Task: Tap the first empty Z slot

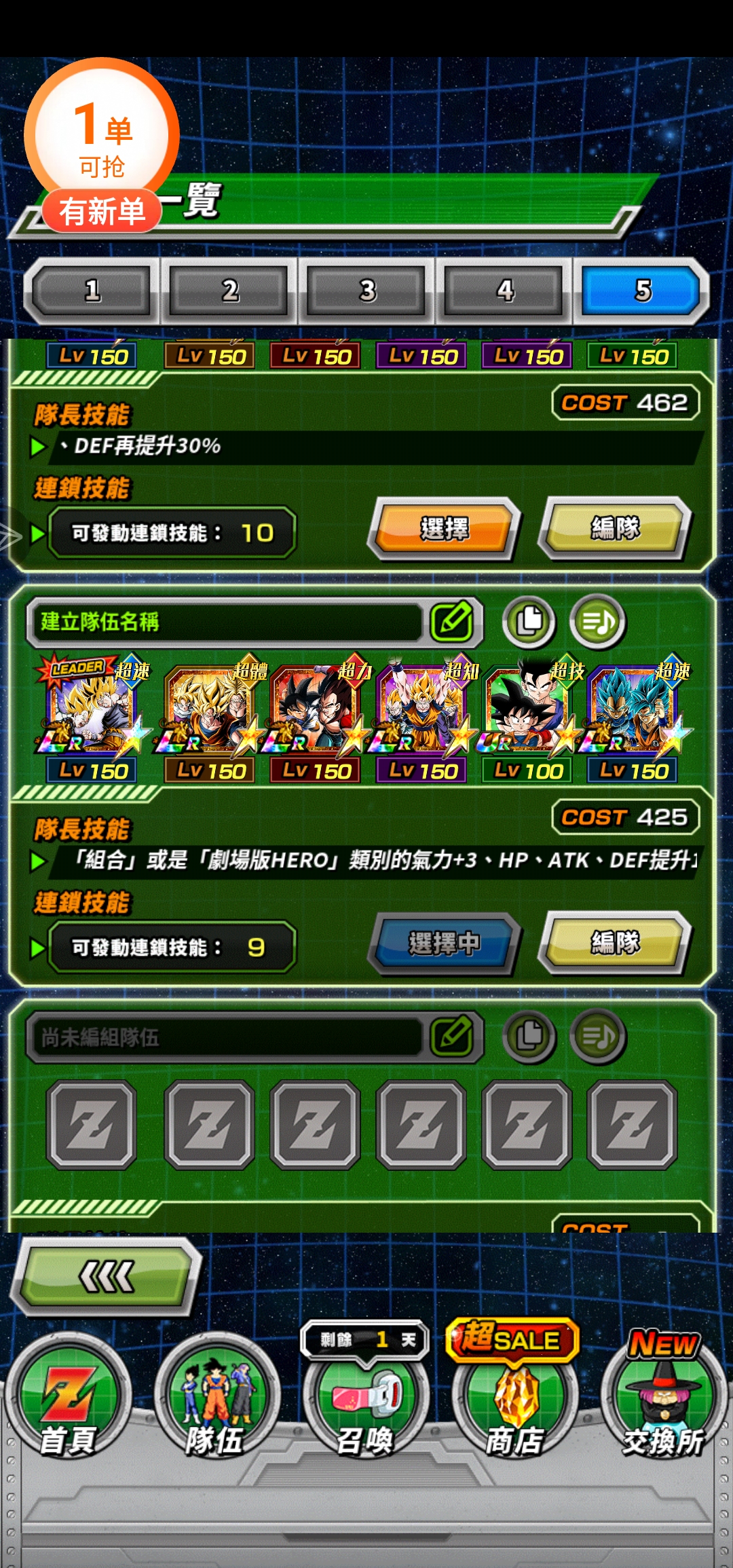Action: click(92, 1125)
